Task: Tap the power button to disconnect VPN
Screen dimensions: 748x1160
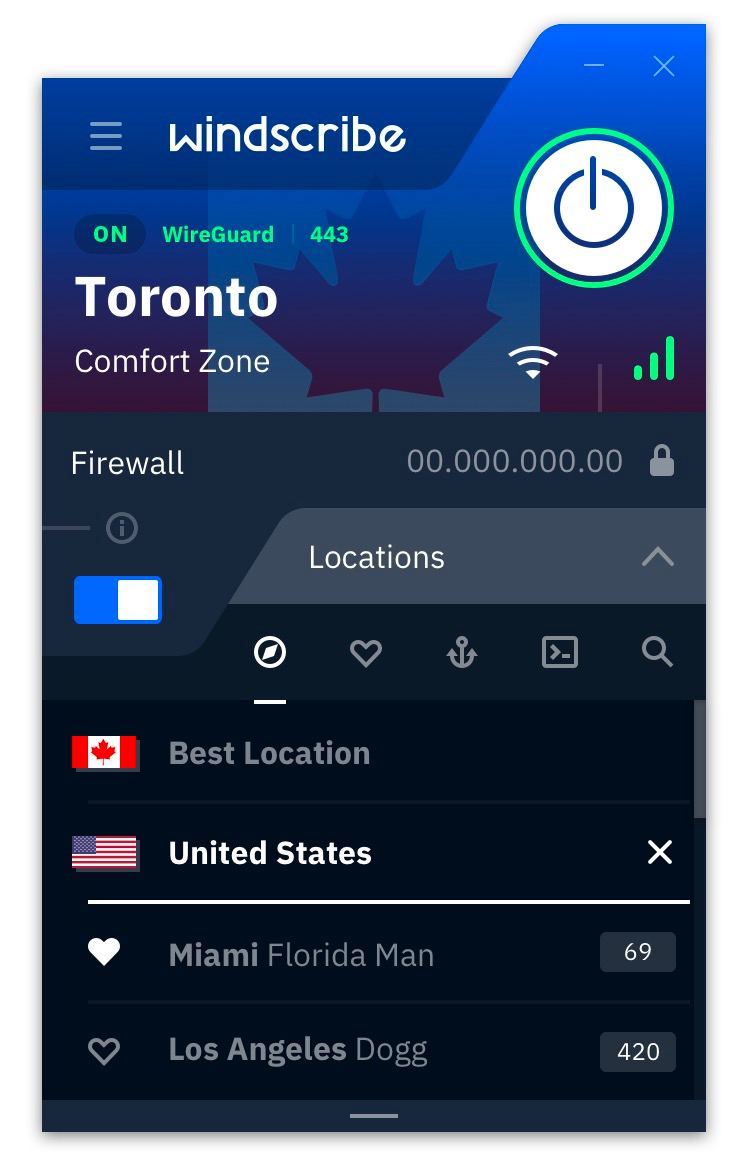Action: (x=594, y=208)
